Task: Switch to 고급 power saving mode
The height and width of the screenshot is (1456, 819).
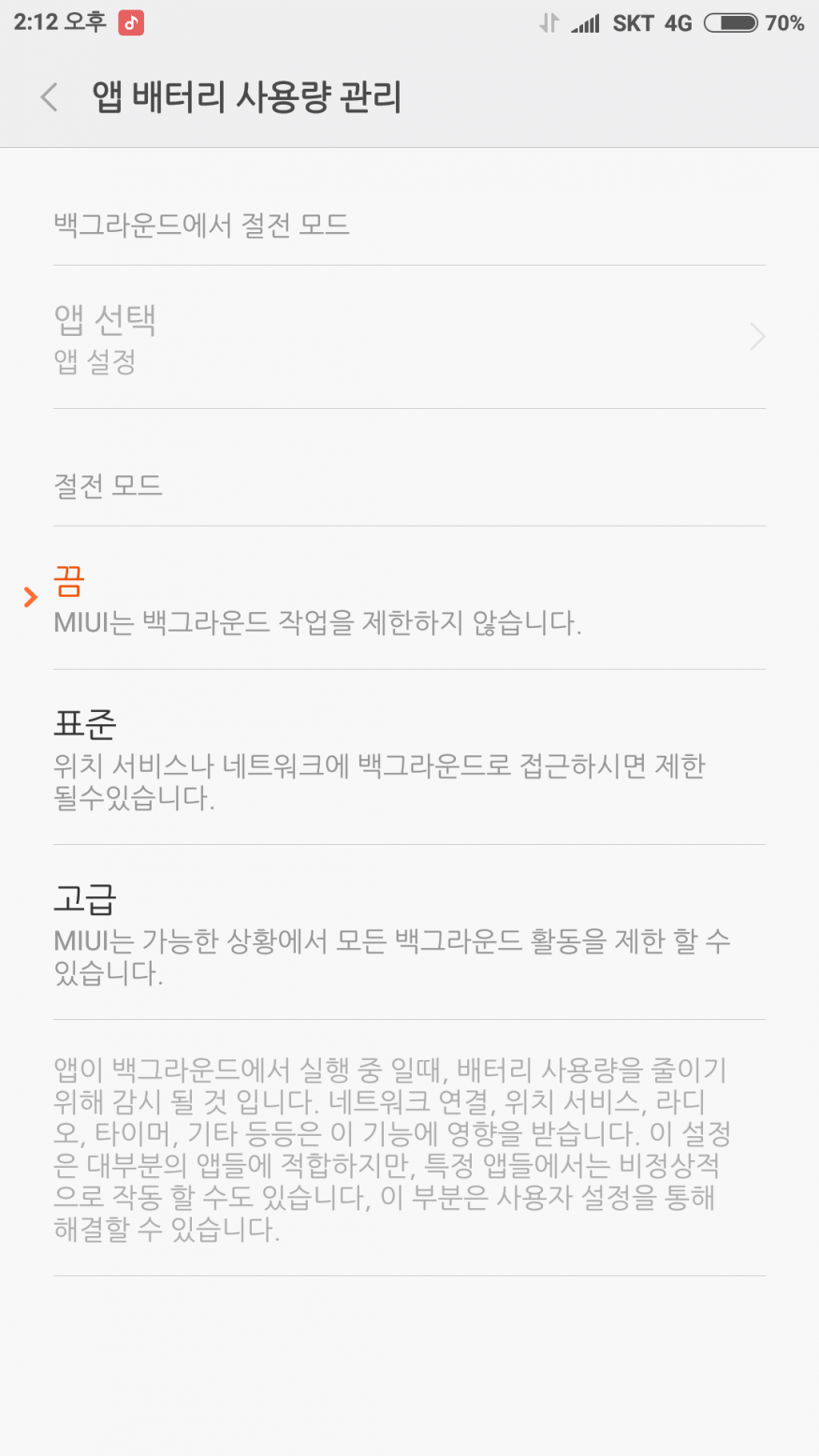Action: tap(409, 932)
